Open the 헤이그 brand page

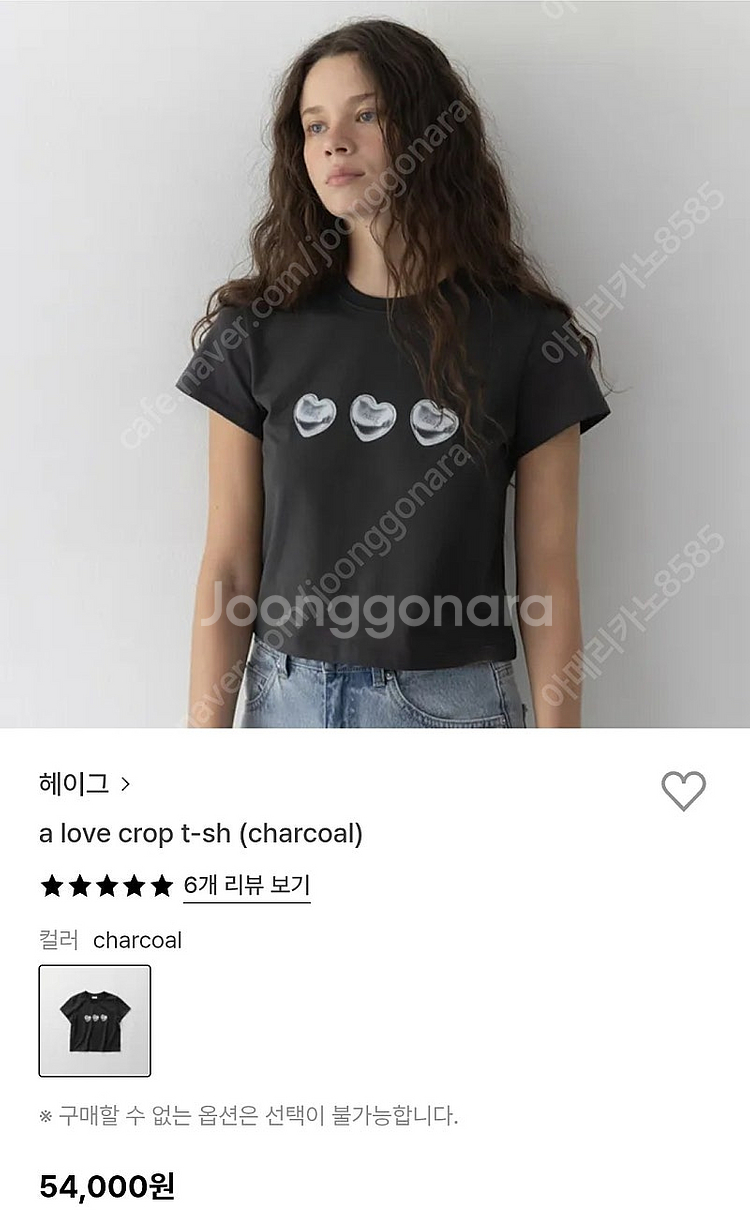pyautogui.click(x=84, y=784)
